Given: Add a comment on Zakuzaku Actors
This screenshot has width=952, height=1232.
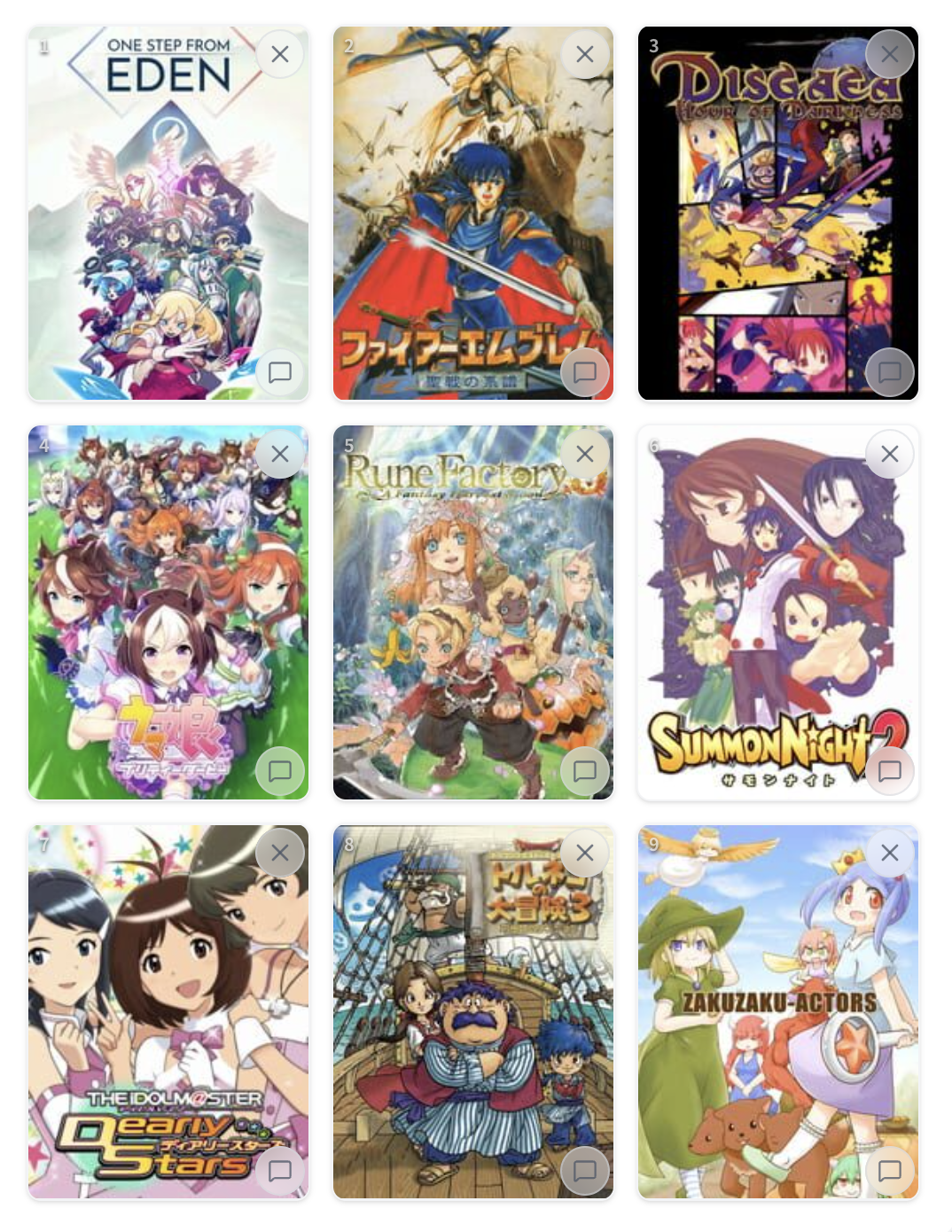Looking at the screenshot, I should click(x=889, y=1170).
